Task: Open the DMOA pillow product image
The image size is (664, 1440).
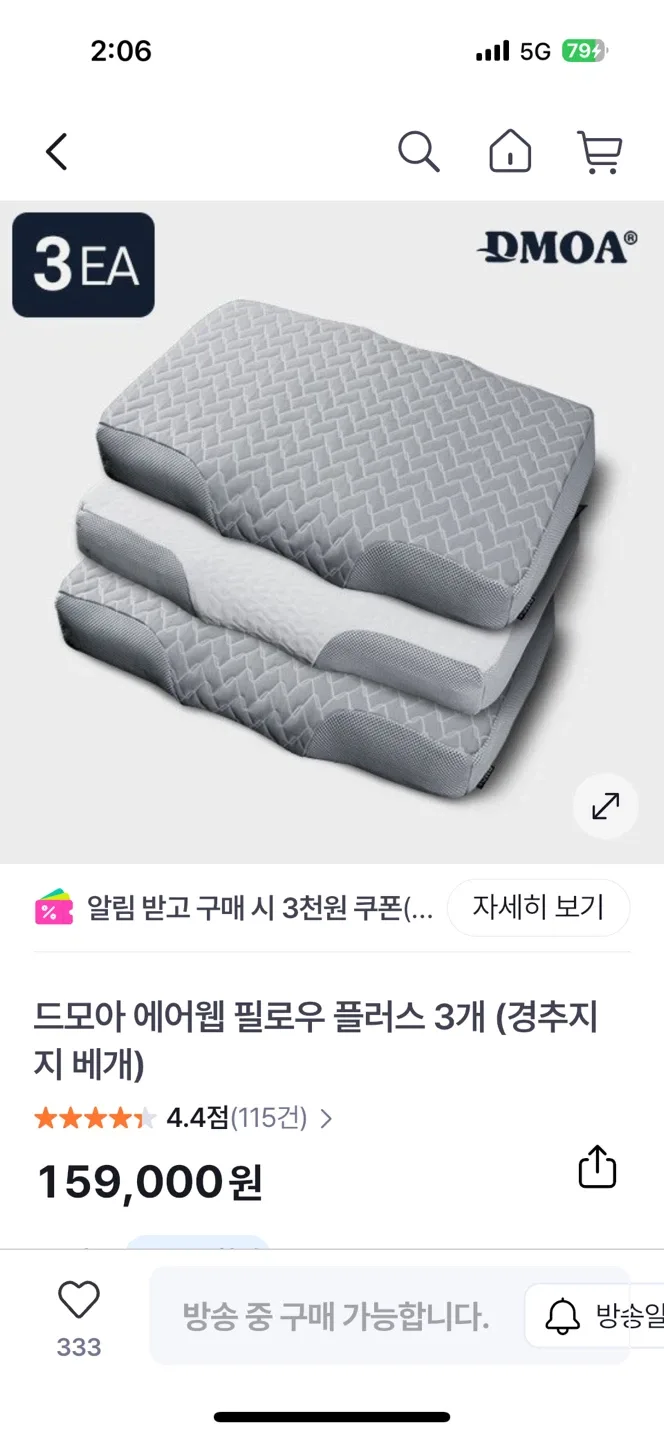Action: coord(331,530)
